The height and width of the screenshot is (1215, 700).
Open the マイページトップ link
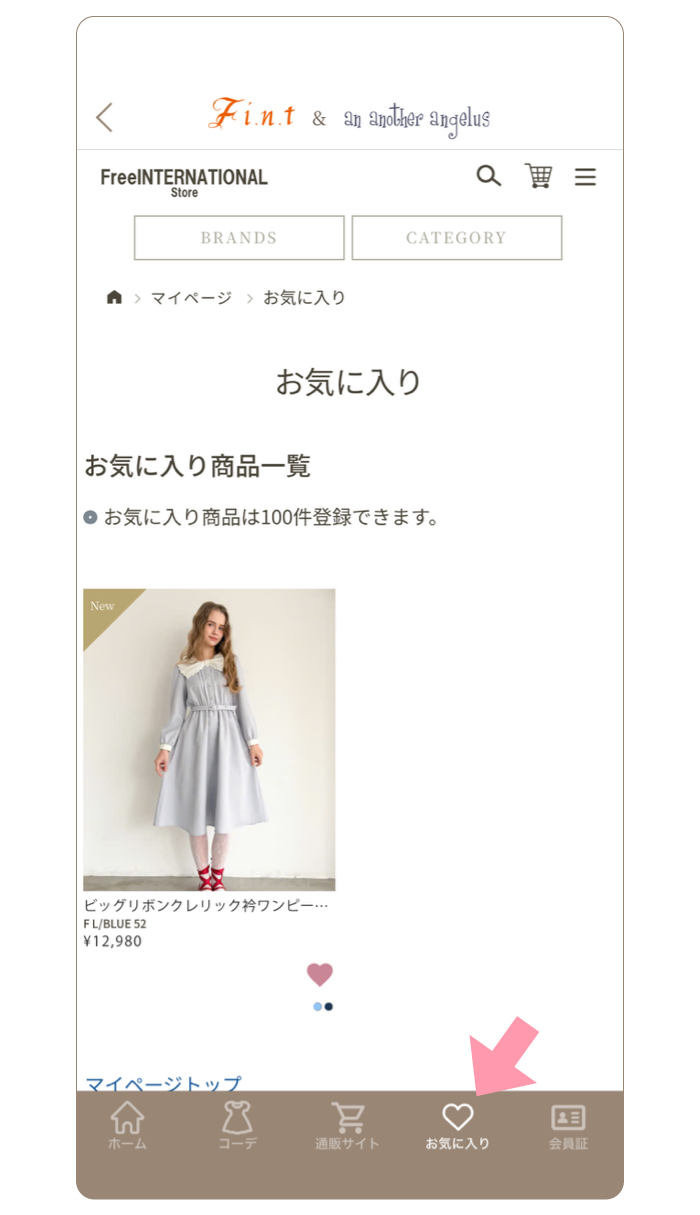163,1083
